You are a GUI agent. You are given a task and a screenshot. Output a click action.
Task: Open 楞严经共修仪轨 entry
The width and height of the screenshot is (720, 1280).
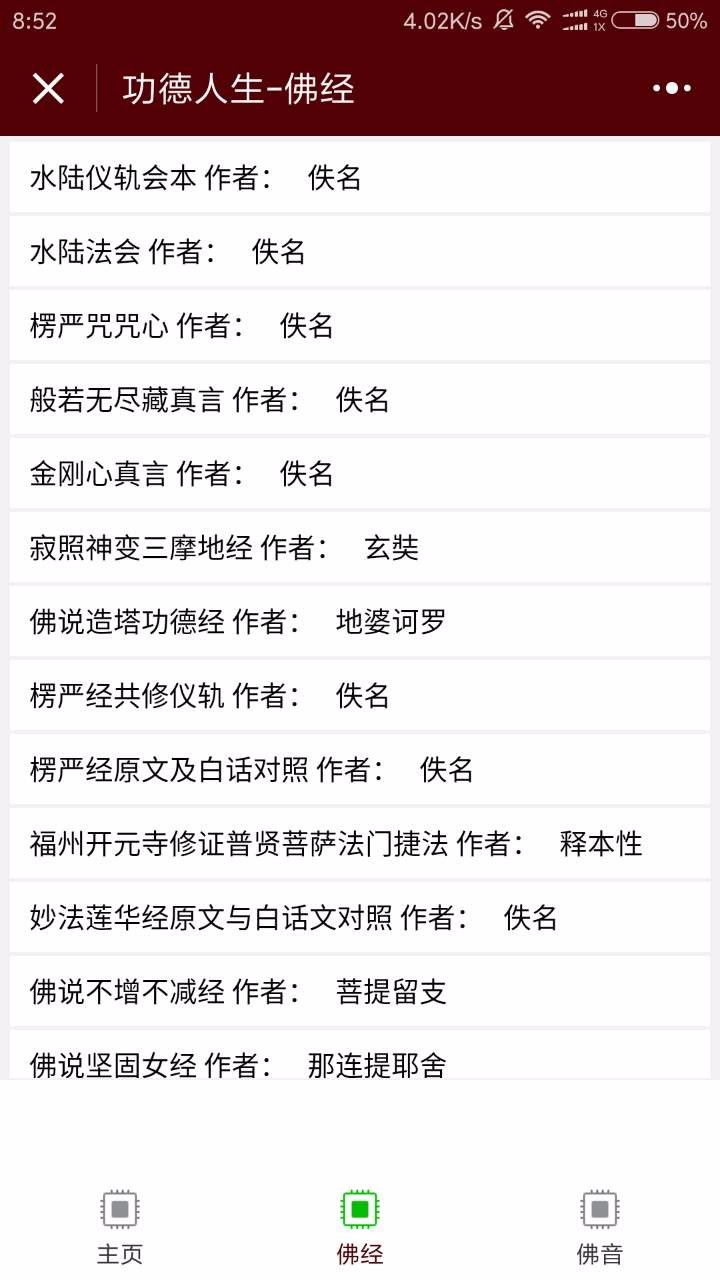[360, 696]
